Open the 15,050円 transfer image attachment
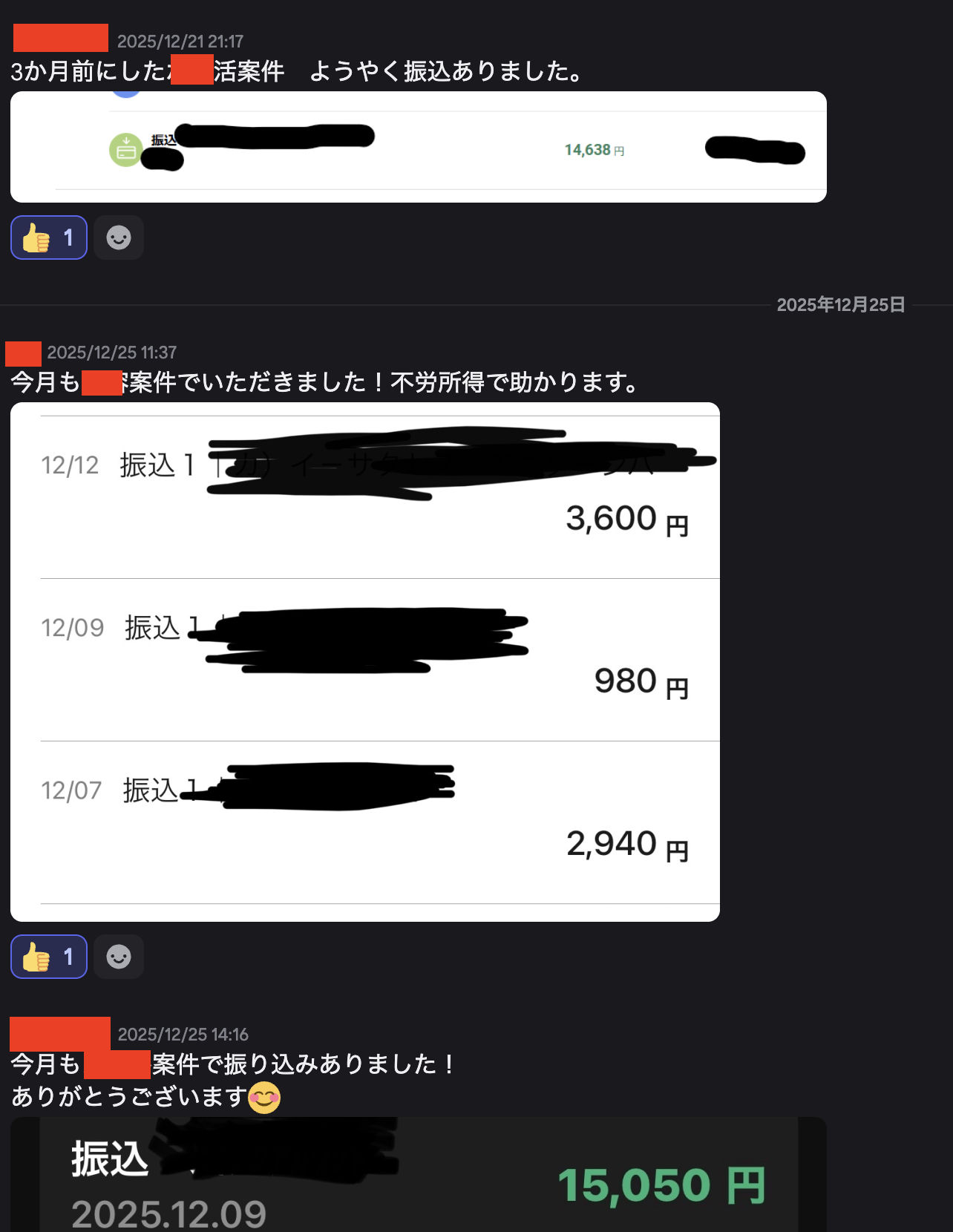This screenshot has width=953, height=1232. (419, 1175)
